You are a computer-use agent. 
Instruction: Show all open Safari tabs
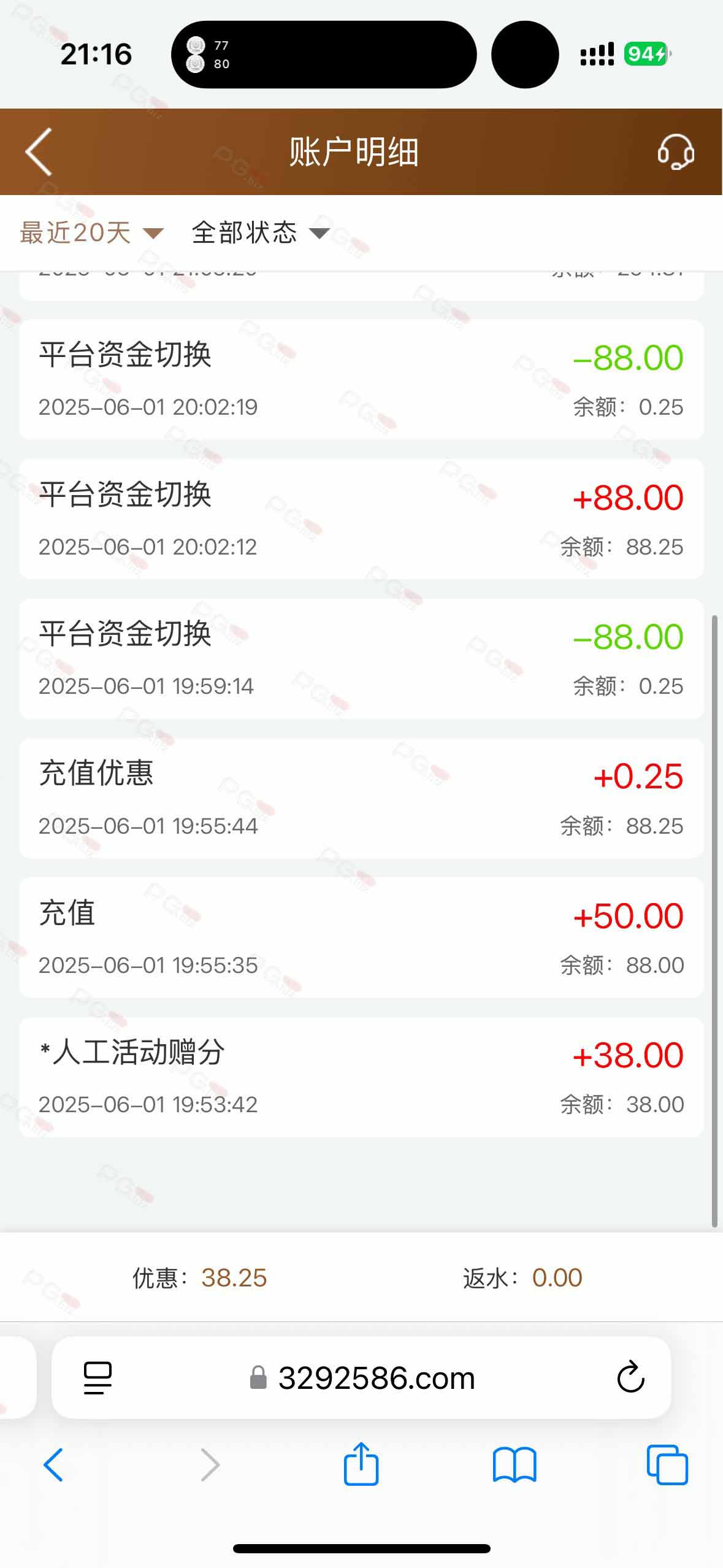(x=667, y=1465)
